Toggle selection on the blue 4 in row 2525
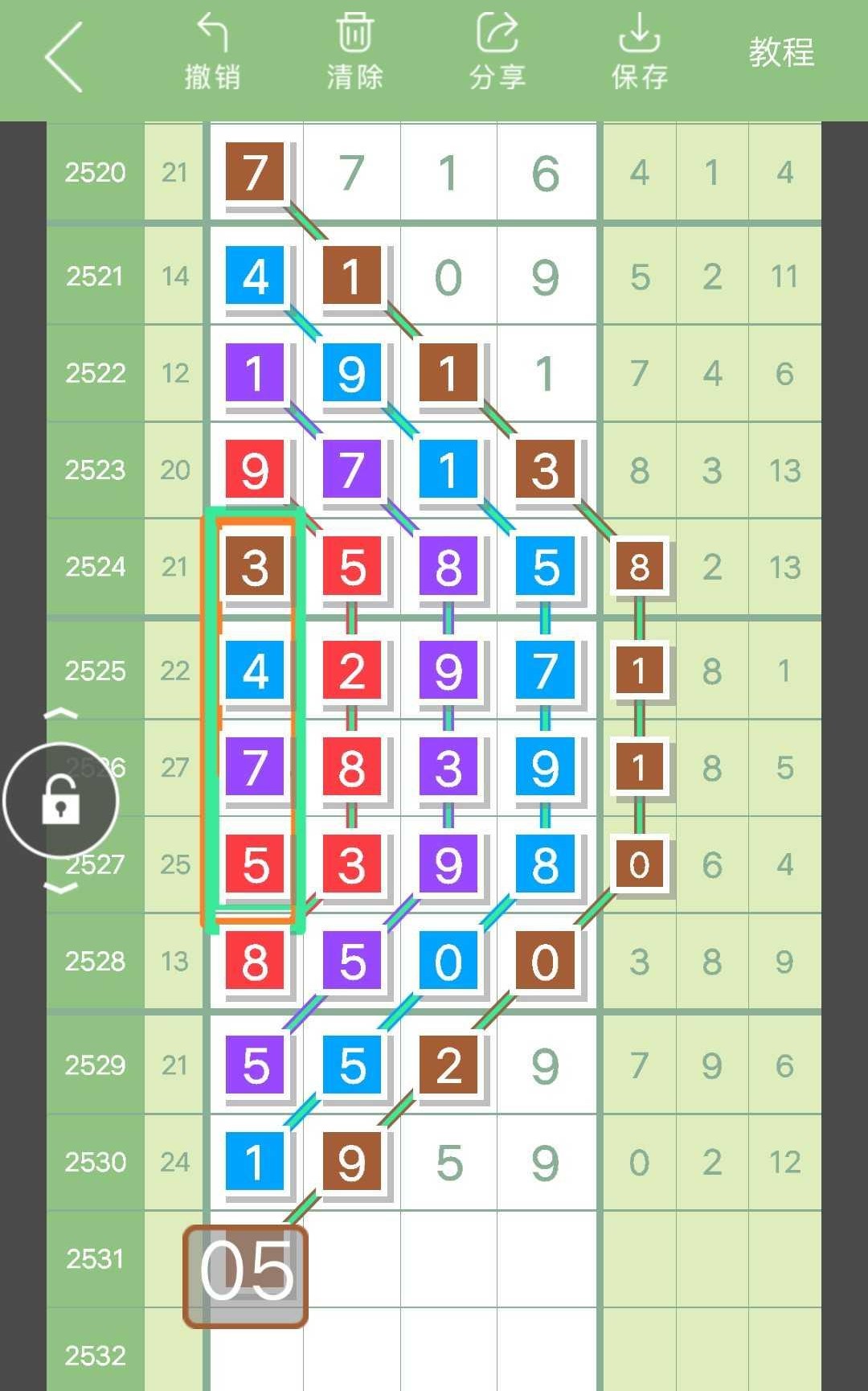 pyautogui.click(x=256, y=672)
